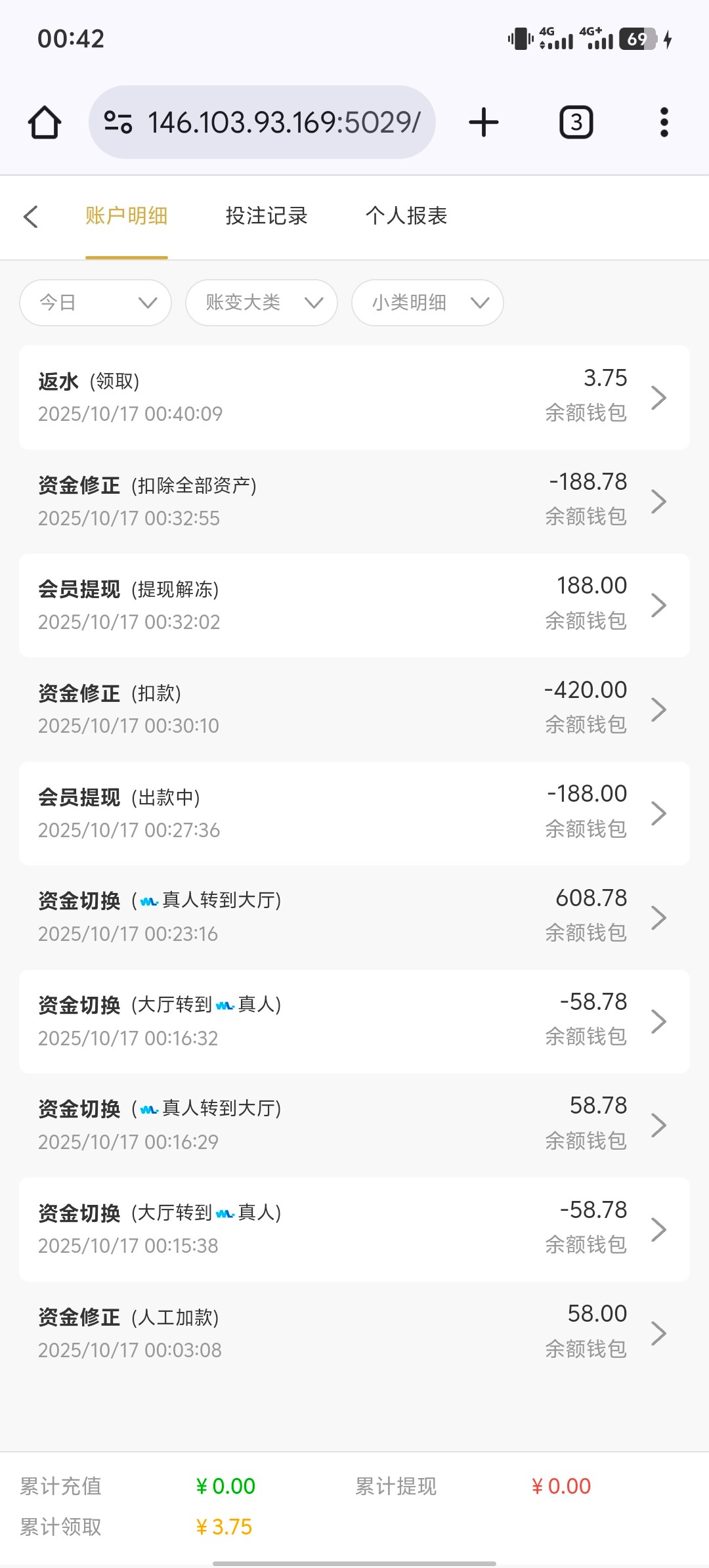Go back using the left arrow
This screenshot has height=1568, width=709.
31,217
